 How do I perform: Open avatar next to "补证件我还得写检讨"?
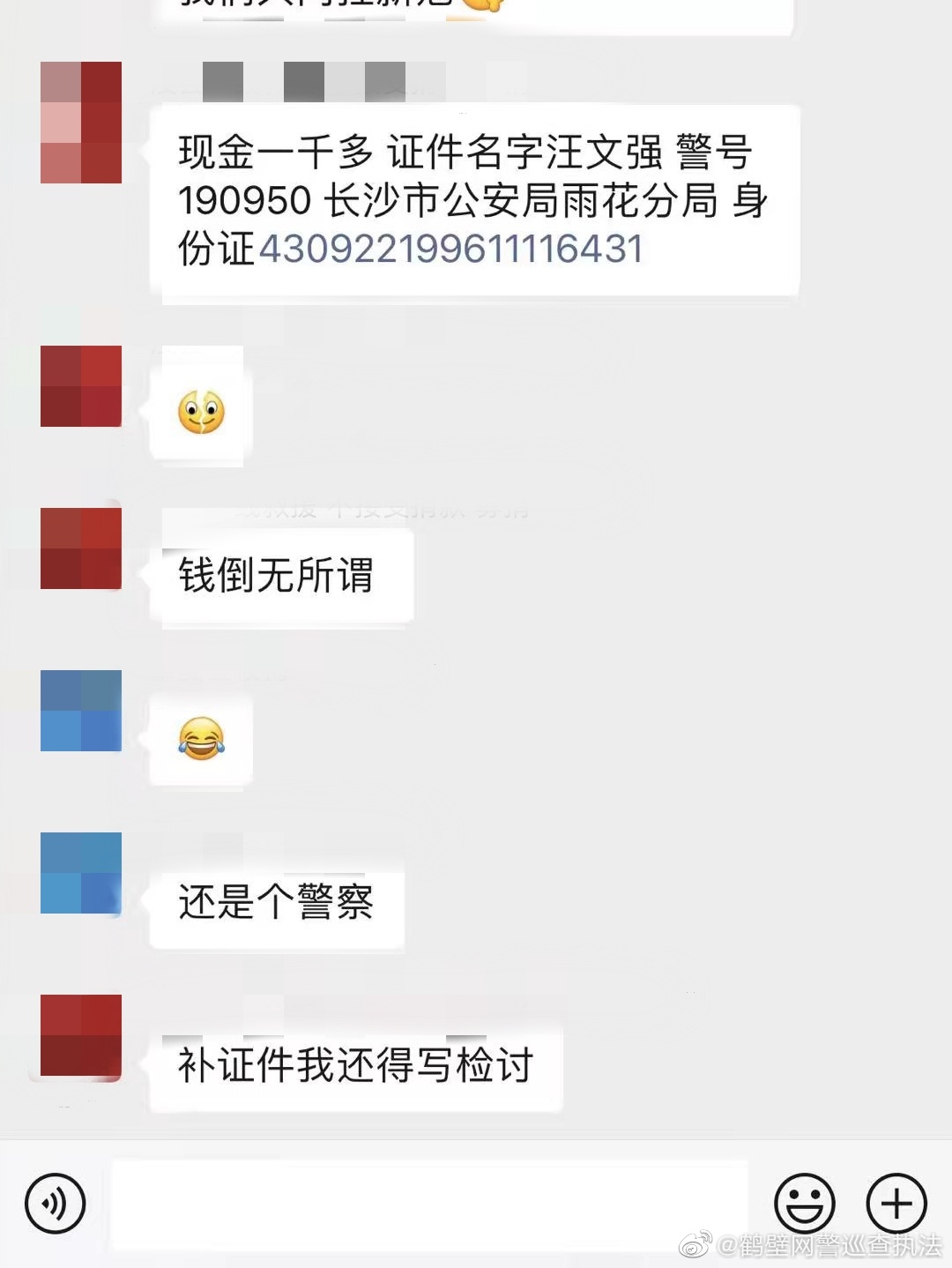click(81, 1036)
